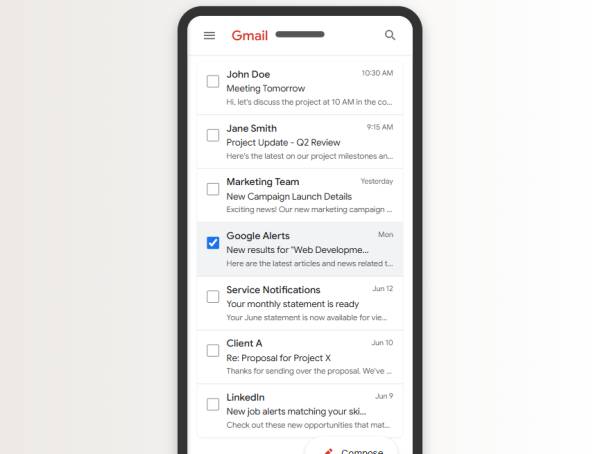Viewport: 600px width, 454px height.
Task: Select the checkbox for John Doe's email
Action: (x=213, y=81)
